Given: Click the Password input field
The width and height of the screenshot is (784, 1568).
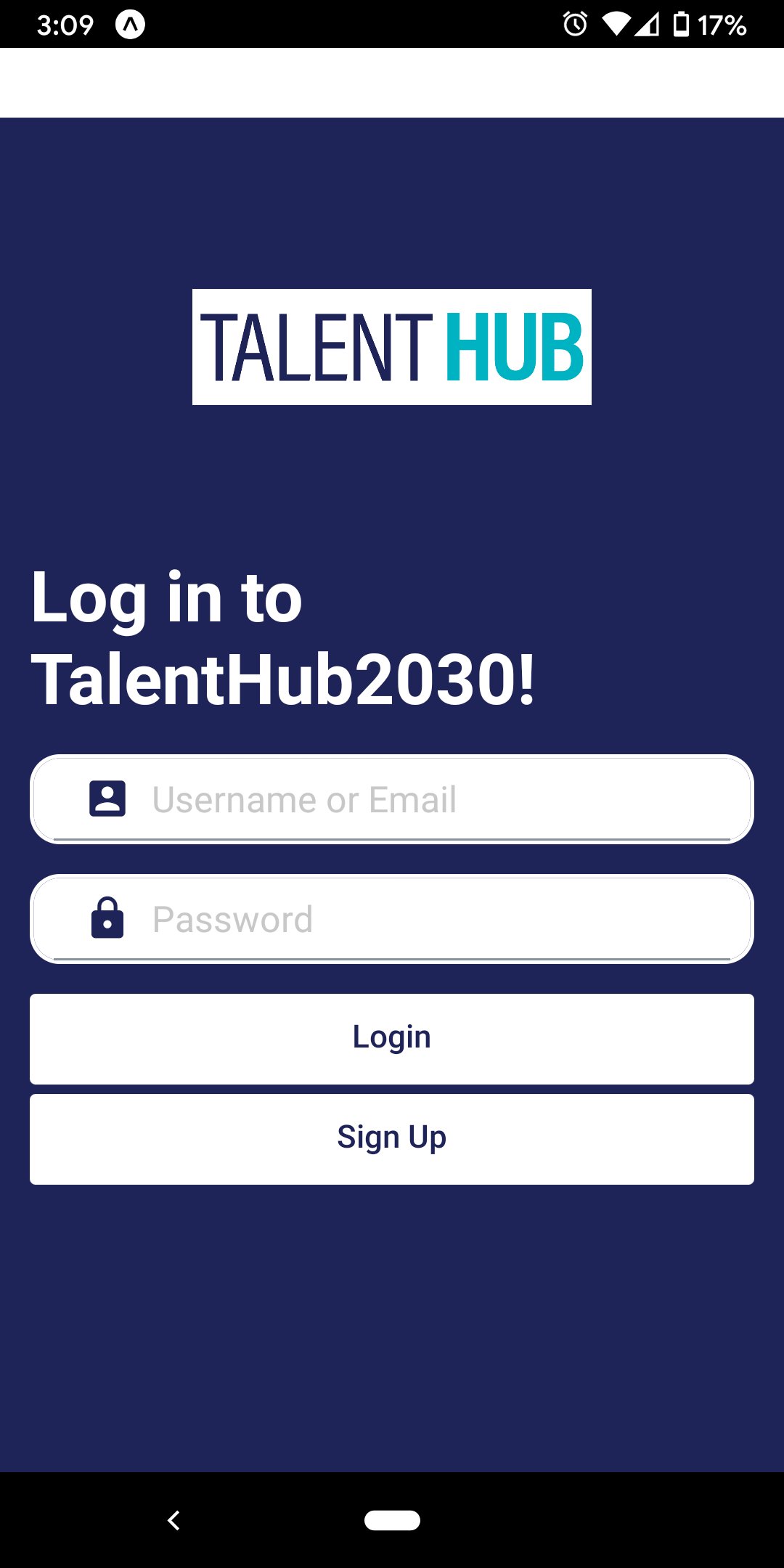Looking at the screenshot, I should [x=392, y=919].
